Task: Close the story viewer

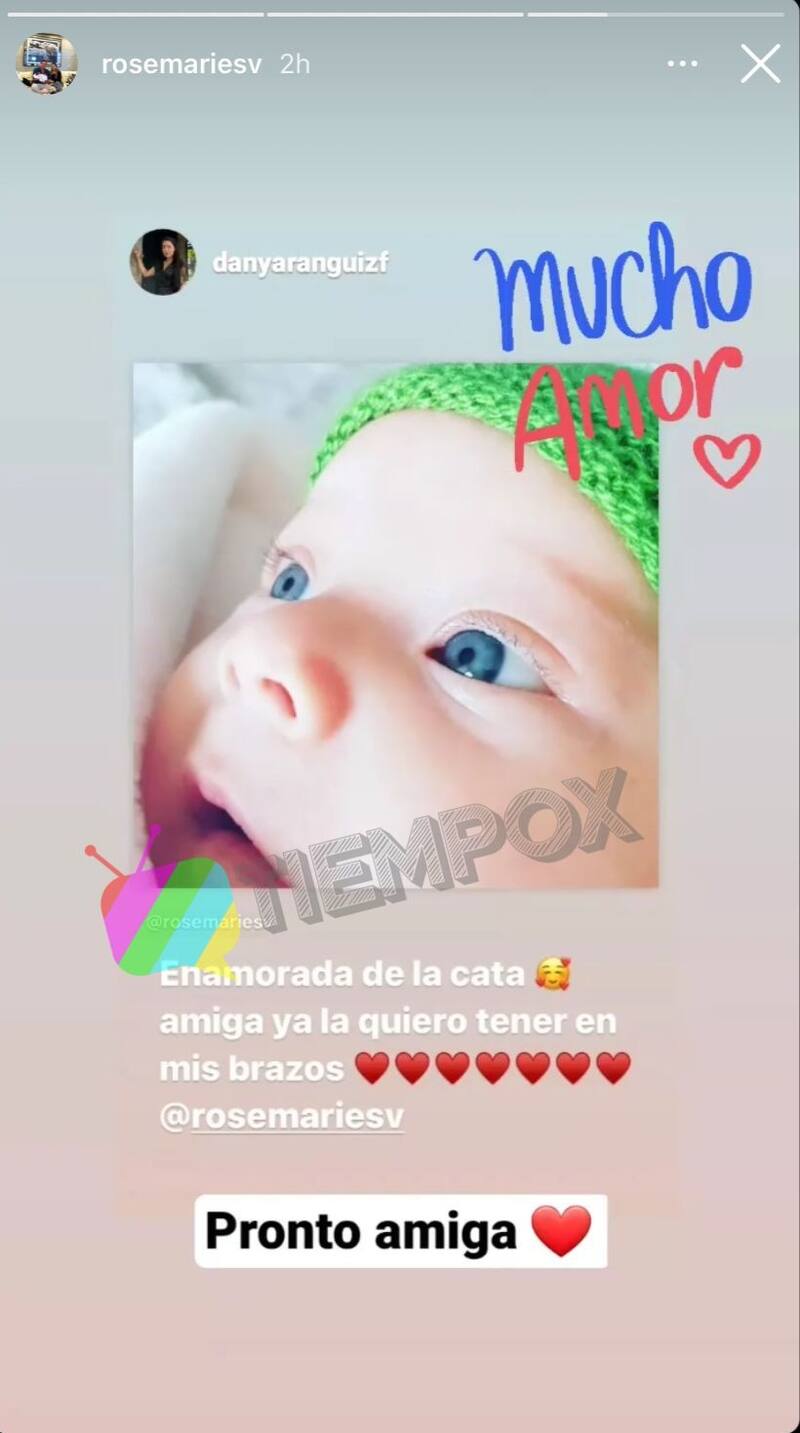Action: (x=760, y=64)
